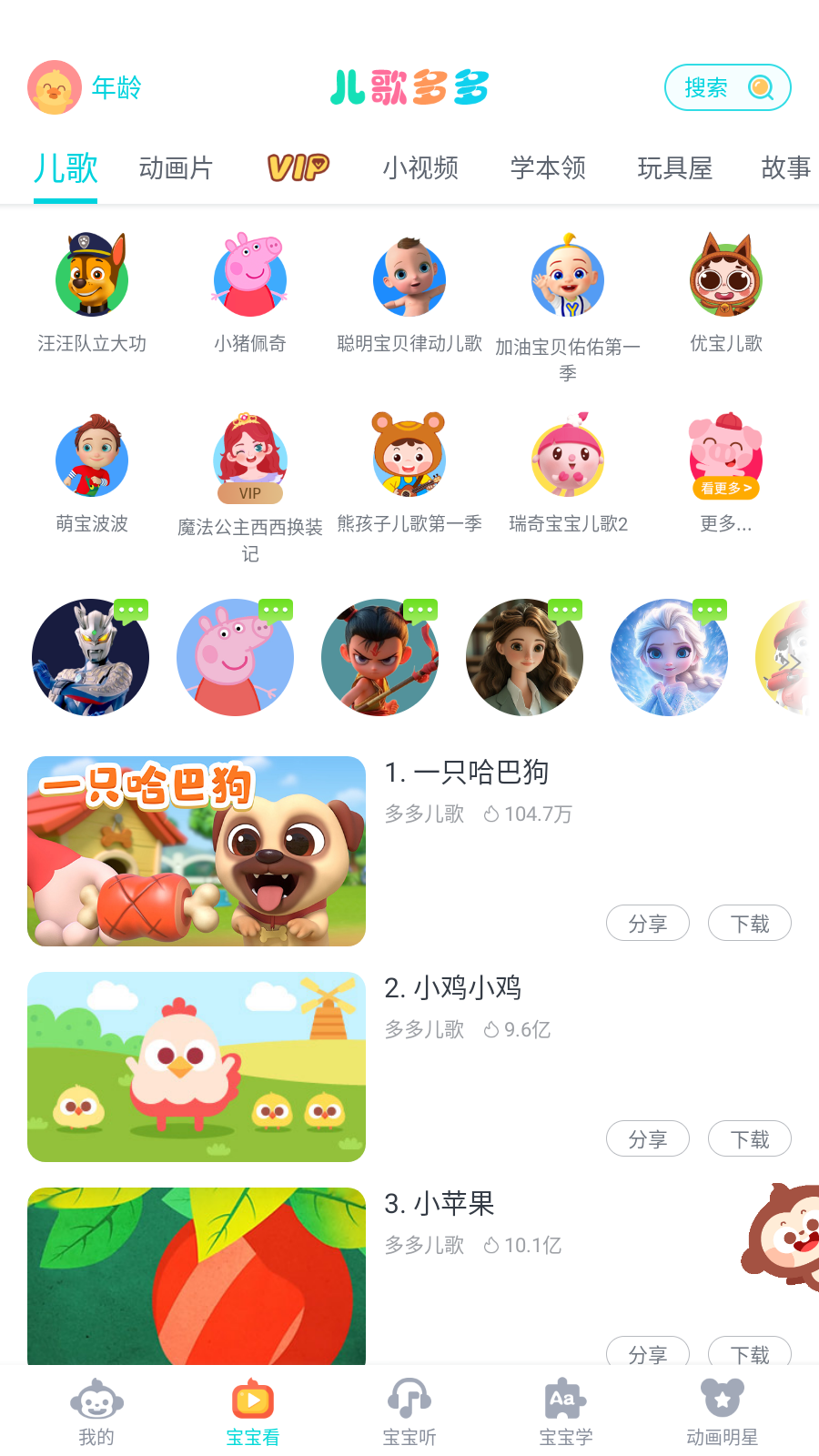This screenshot has width=819, height=1456.
Task: Open 动画明星 tab
Action: tap(723, 1412)
